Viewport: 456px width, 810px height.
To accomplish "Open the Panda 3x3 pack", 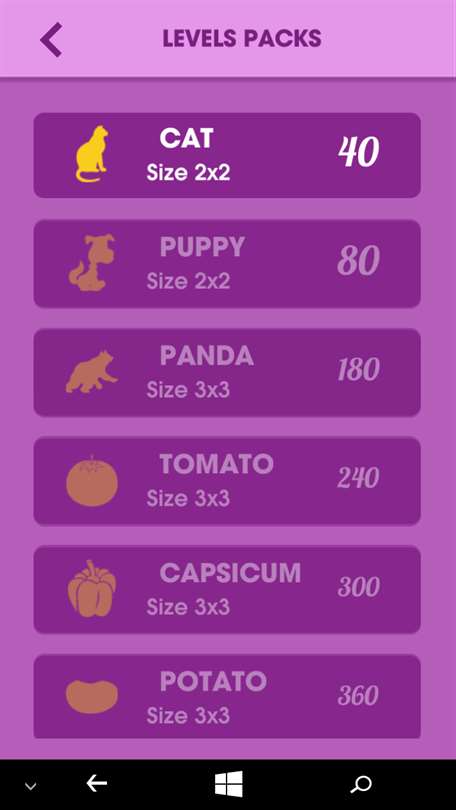I will point(227,372).
